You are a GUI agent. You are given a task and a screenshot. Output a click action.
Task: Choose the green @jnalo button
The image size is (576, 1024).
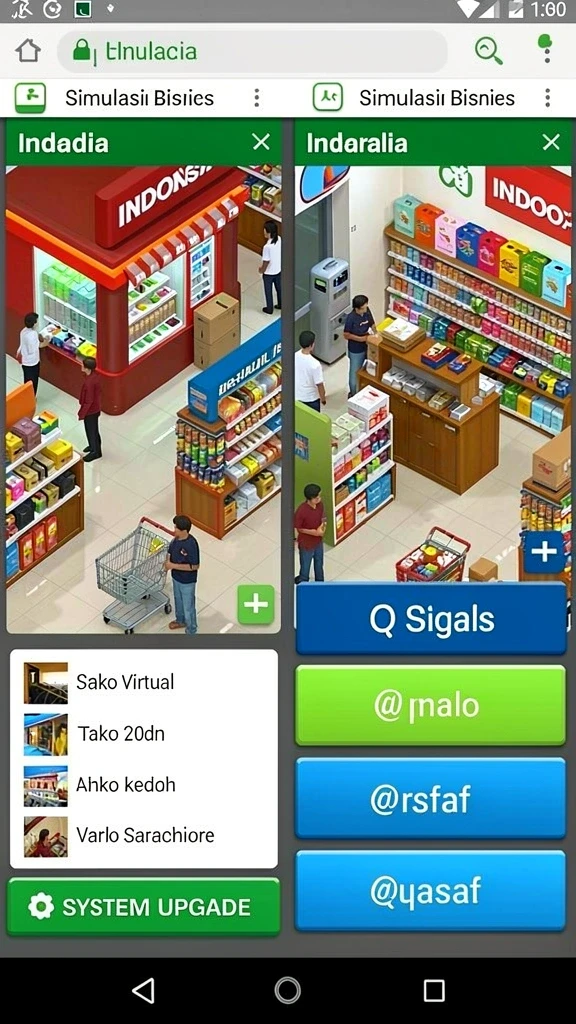click(431, 705)
